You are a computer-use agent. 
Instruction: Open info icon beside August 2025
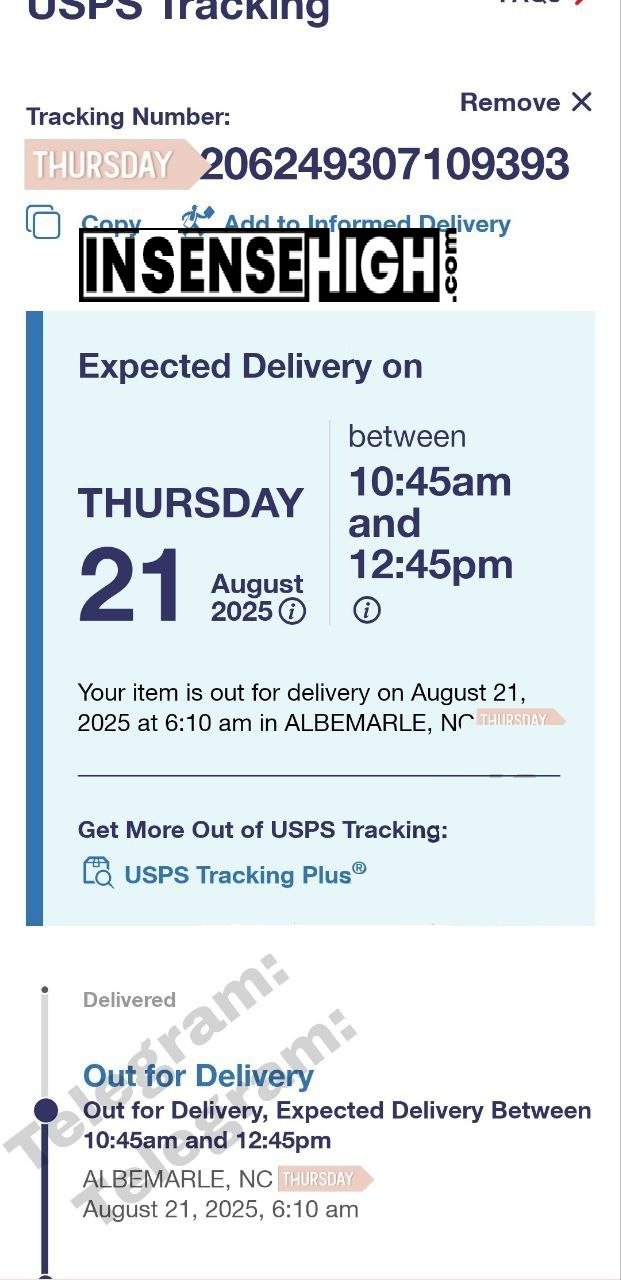click(292, 611)
